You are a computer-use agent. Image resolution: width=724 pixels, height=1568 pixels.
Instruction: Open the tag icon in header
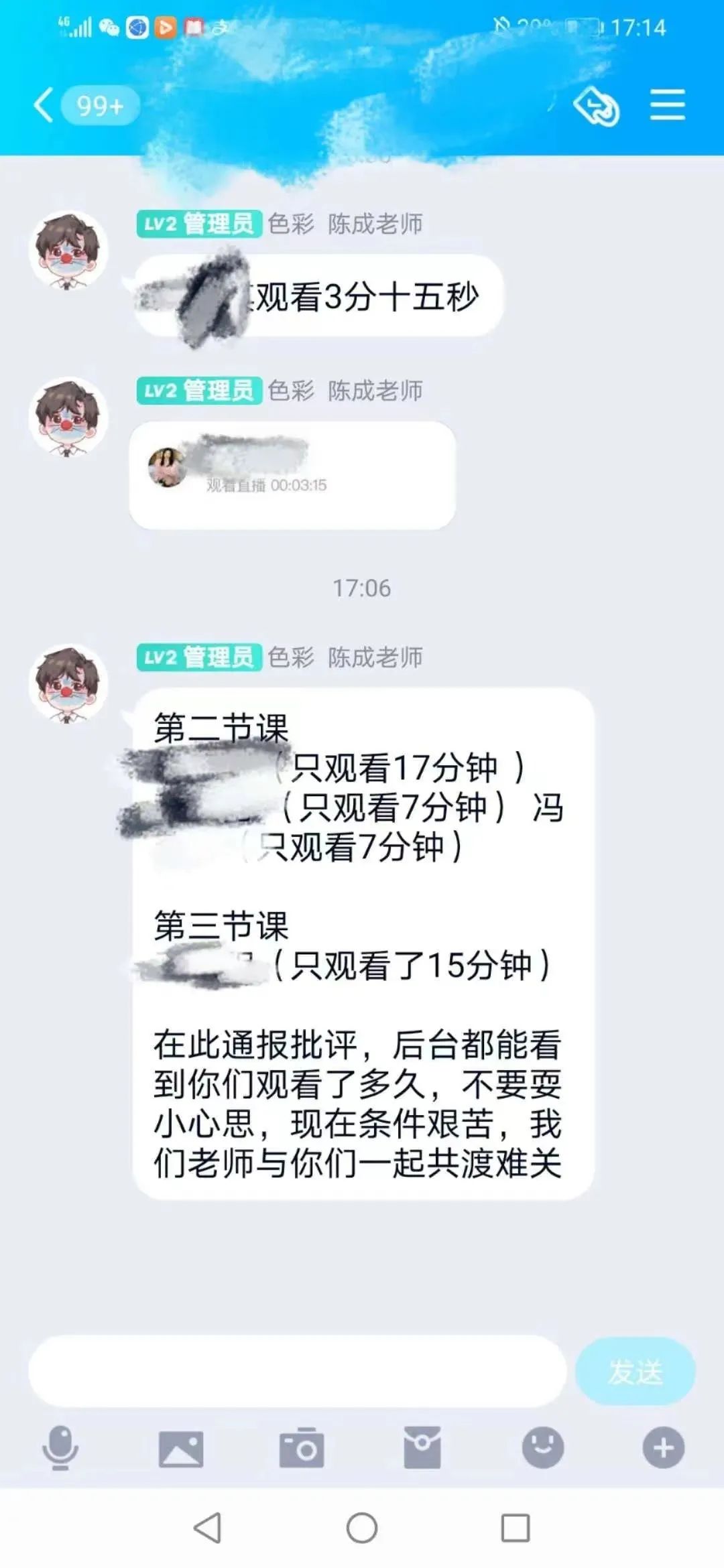point(595,106)
